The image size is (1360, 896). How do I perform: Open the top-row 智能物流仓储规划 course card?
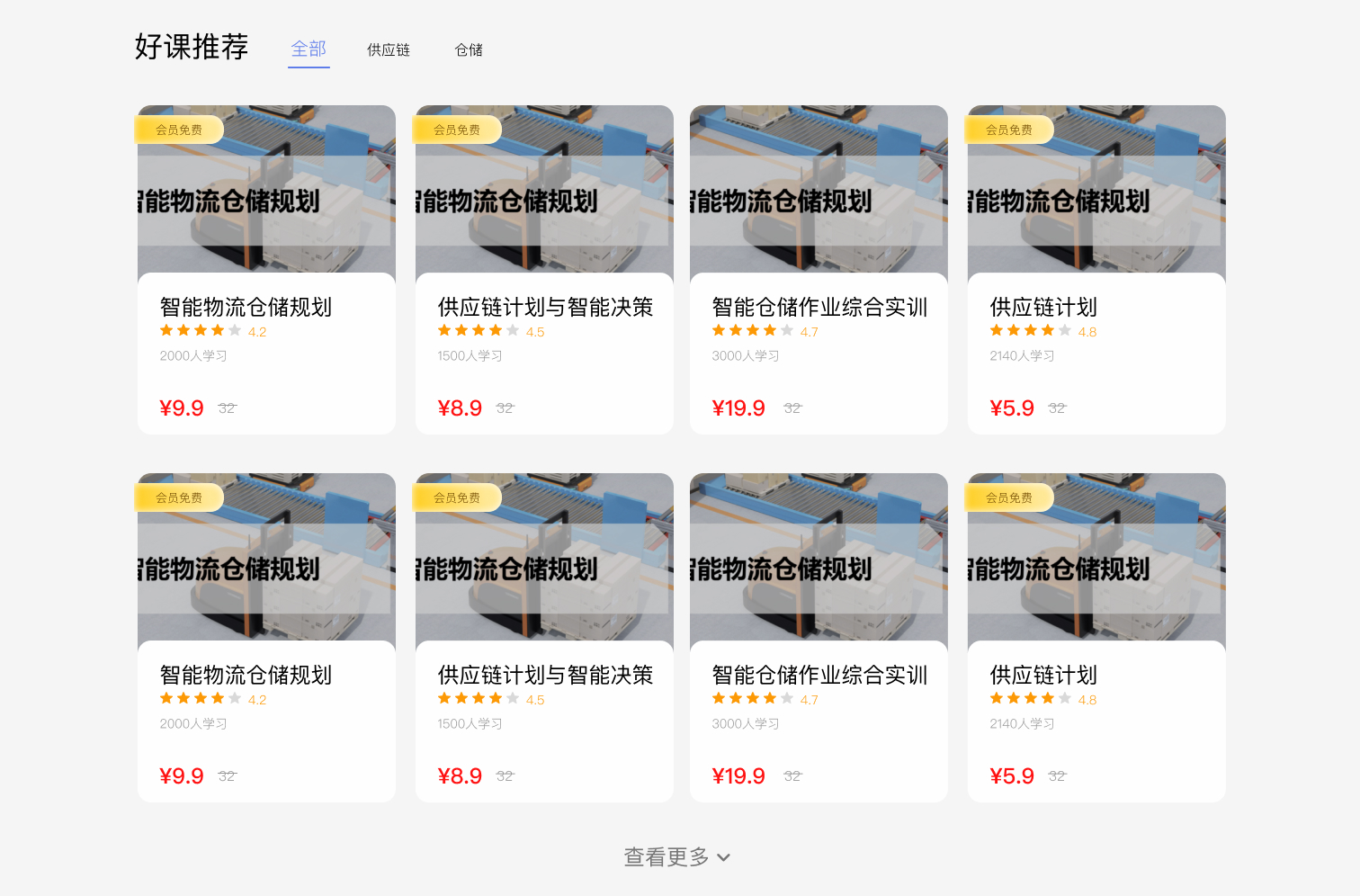click(x=266, y=270)
